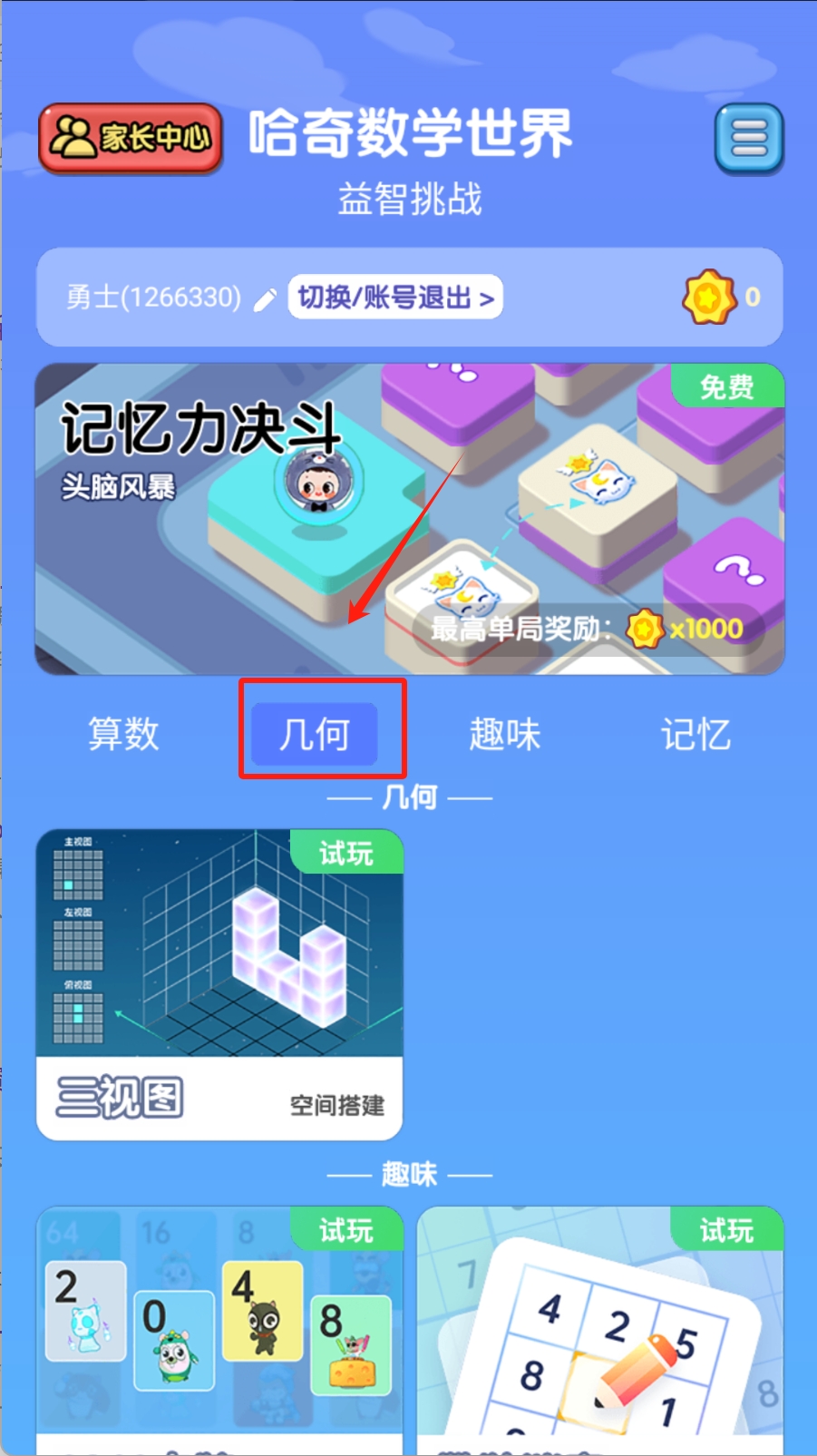Switch to the 趣味 tab
The image size is (817, 1456).
click(x=504, y=734)
